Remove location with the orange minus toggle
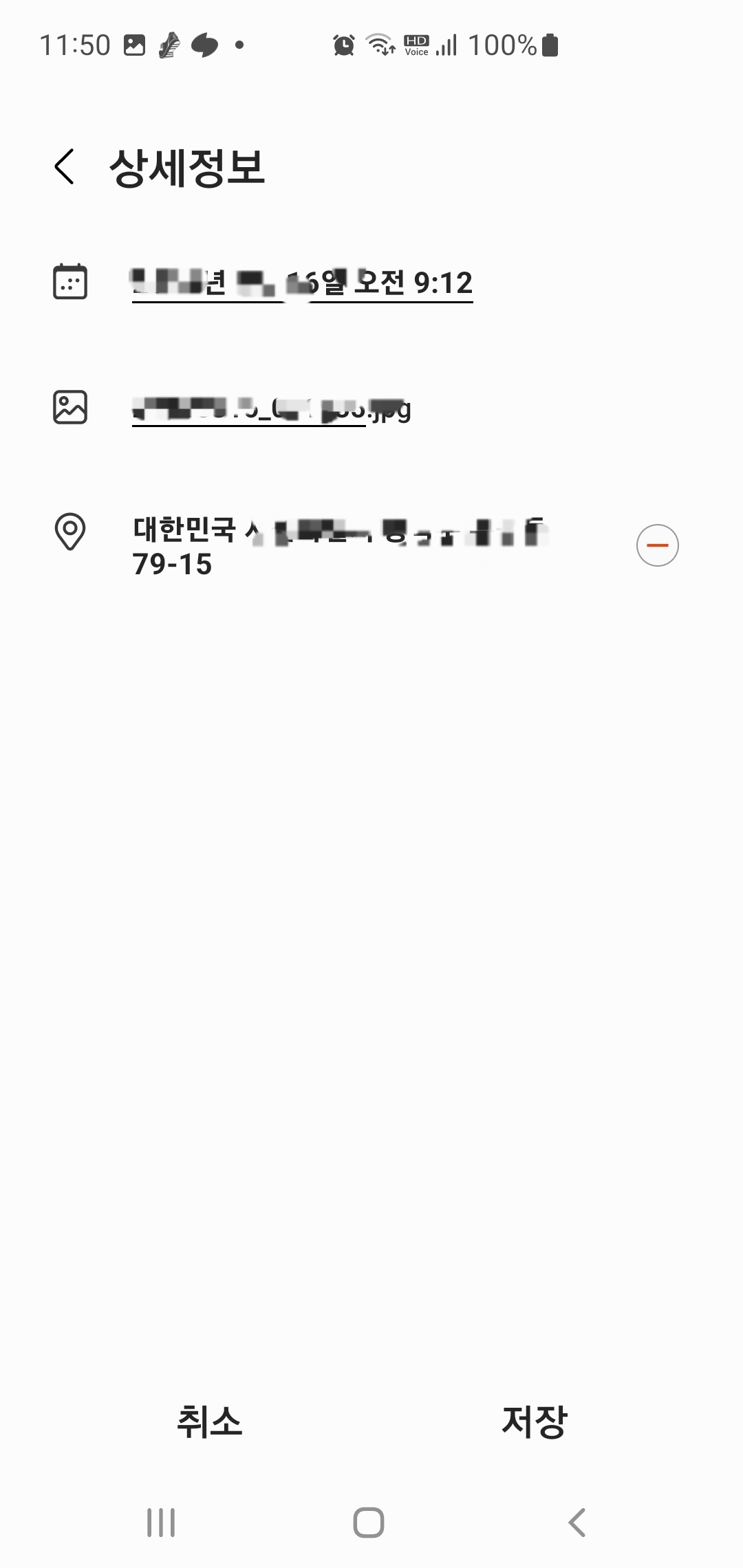The height and width of the screenshot is (1568, 743). [657, 545]
